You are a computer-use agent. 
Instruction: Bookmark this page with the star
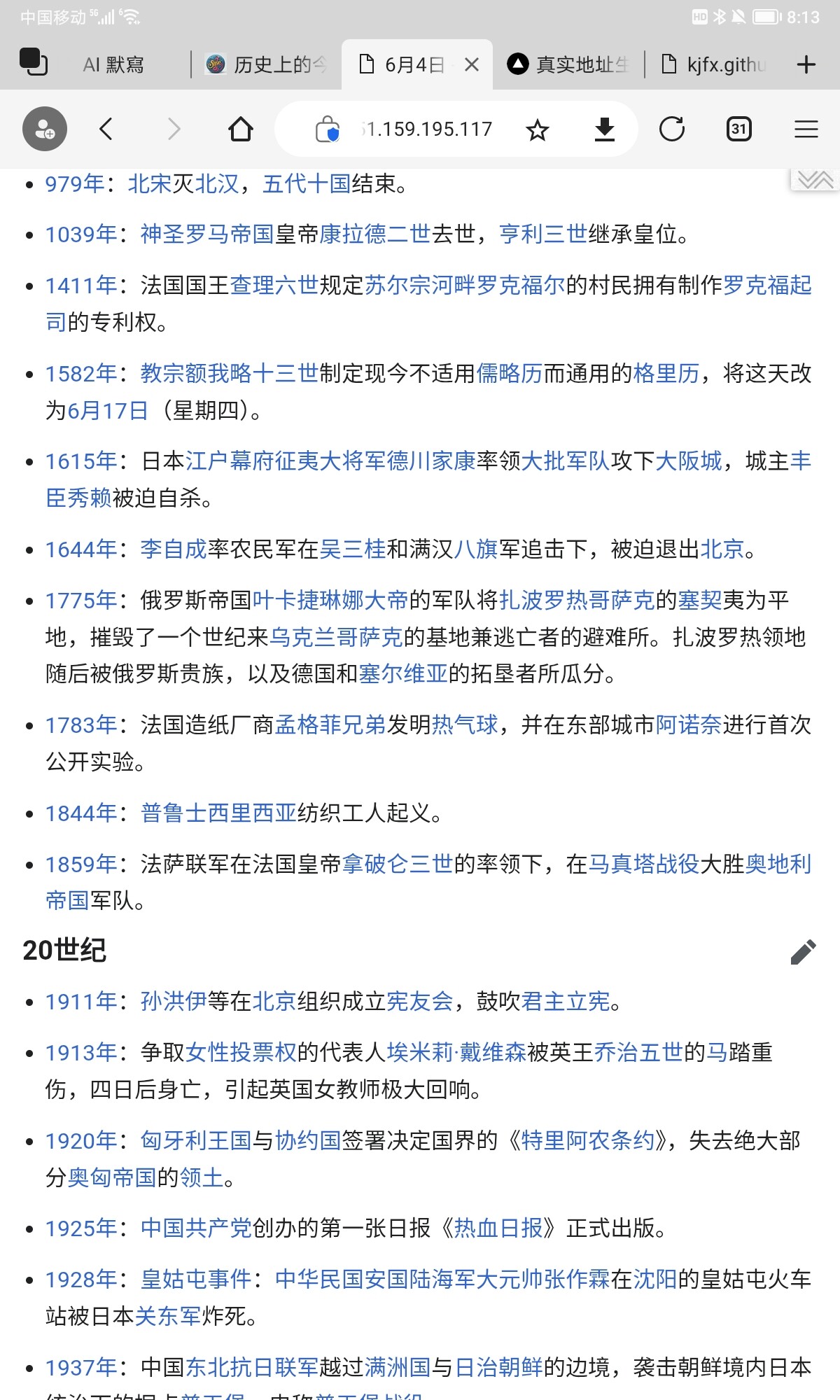tap(538, 130)
